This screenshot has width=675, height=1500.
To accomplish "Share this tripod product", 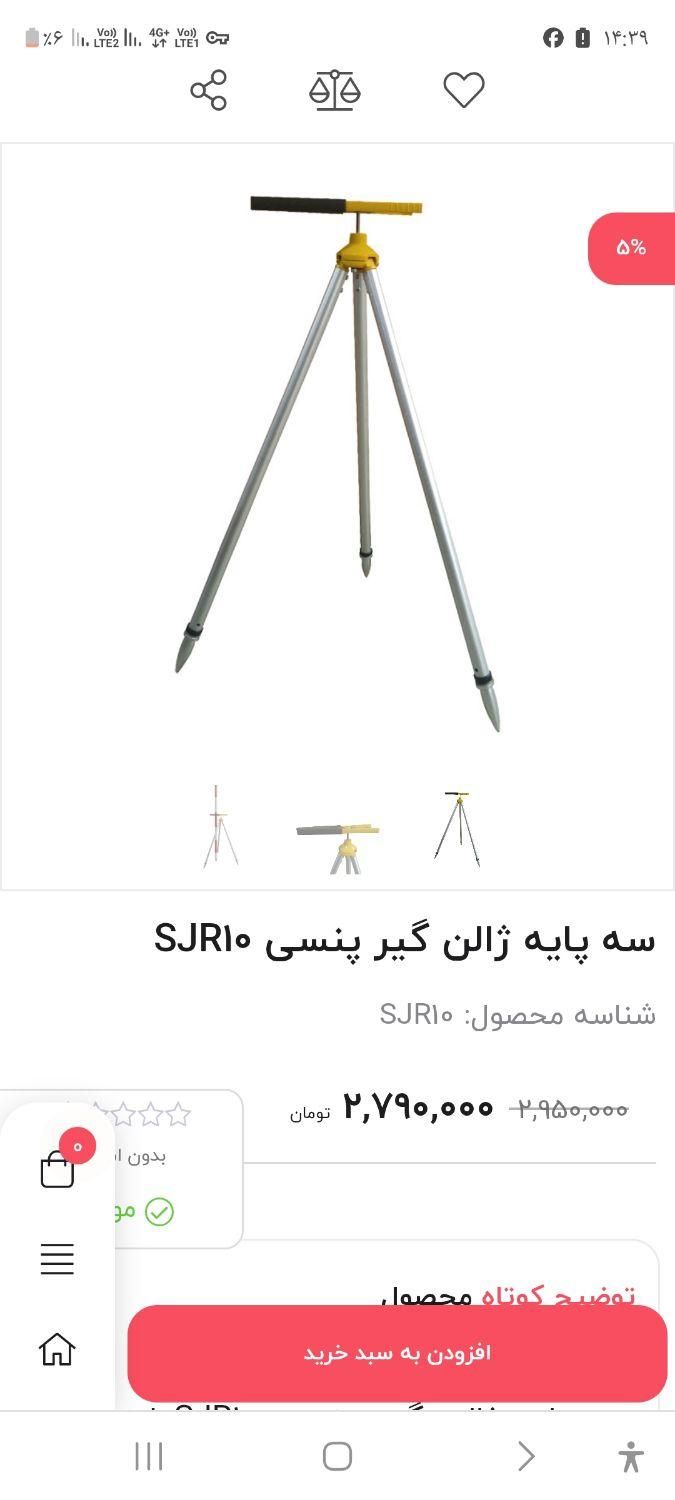I will 208,91.
